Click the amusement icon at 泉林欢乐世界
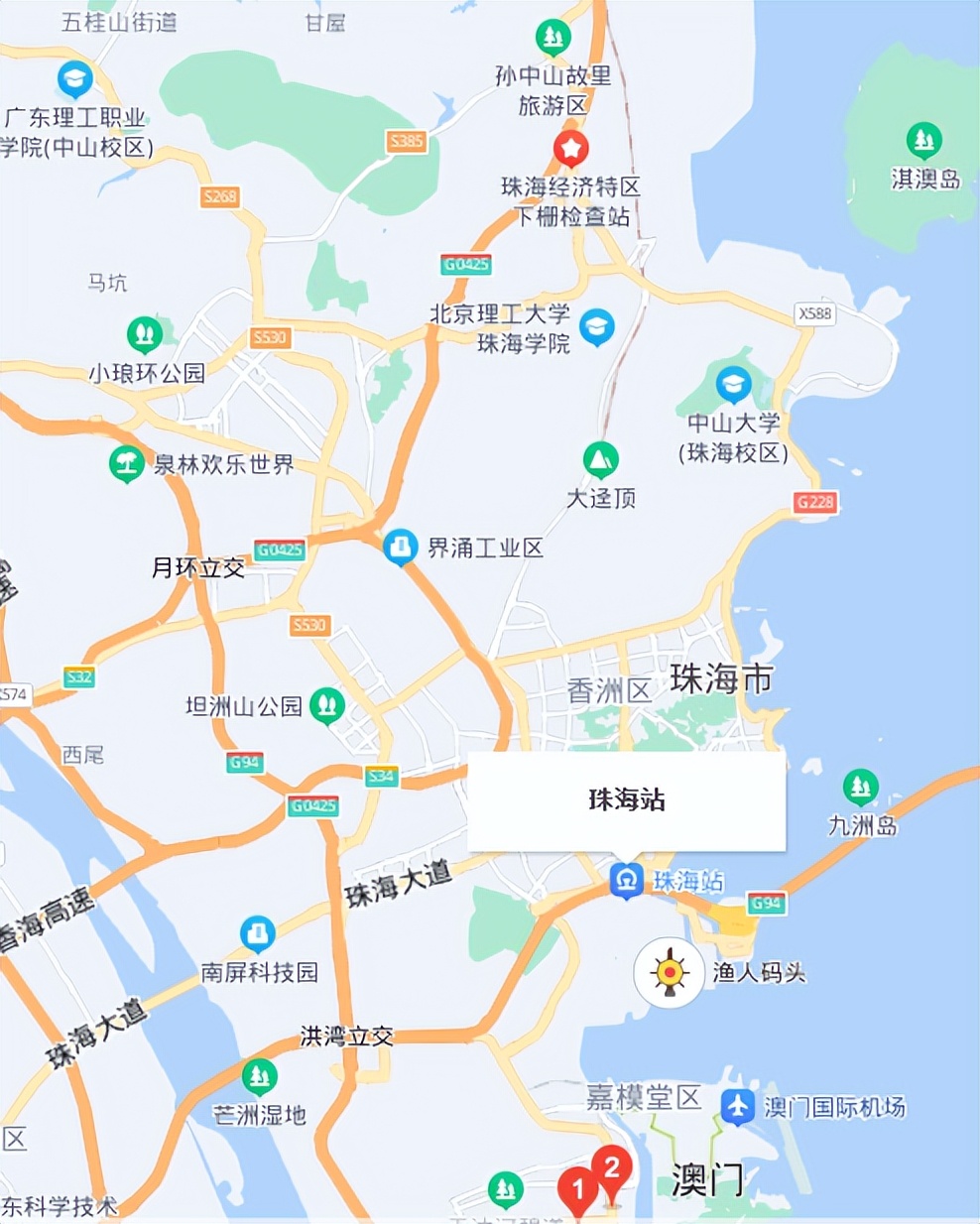Viewport: 980px width, 1224px height. [x=125, y=462]
